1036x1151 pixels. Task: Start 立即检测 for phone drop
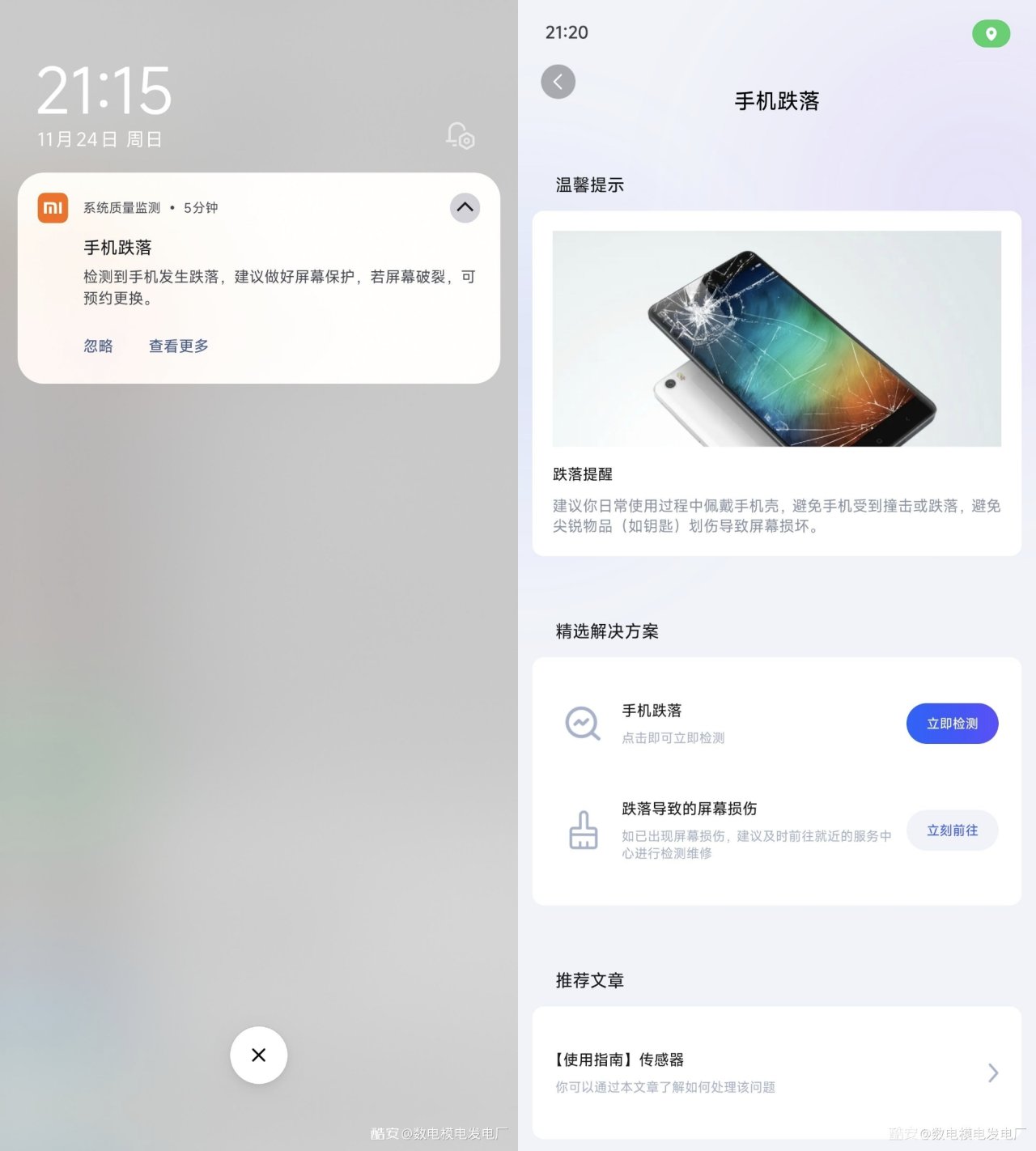952,724
